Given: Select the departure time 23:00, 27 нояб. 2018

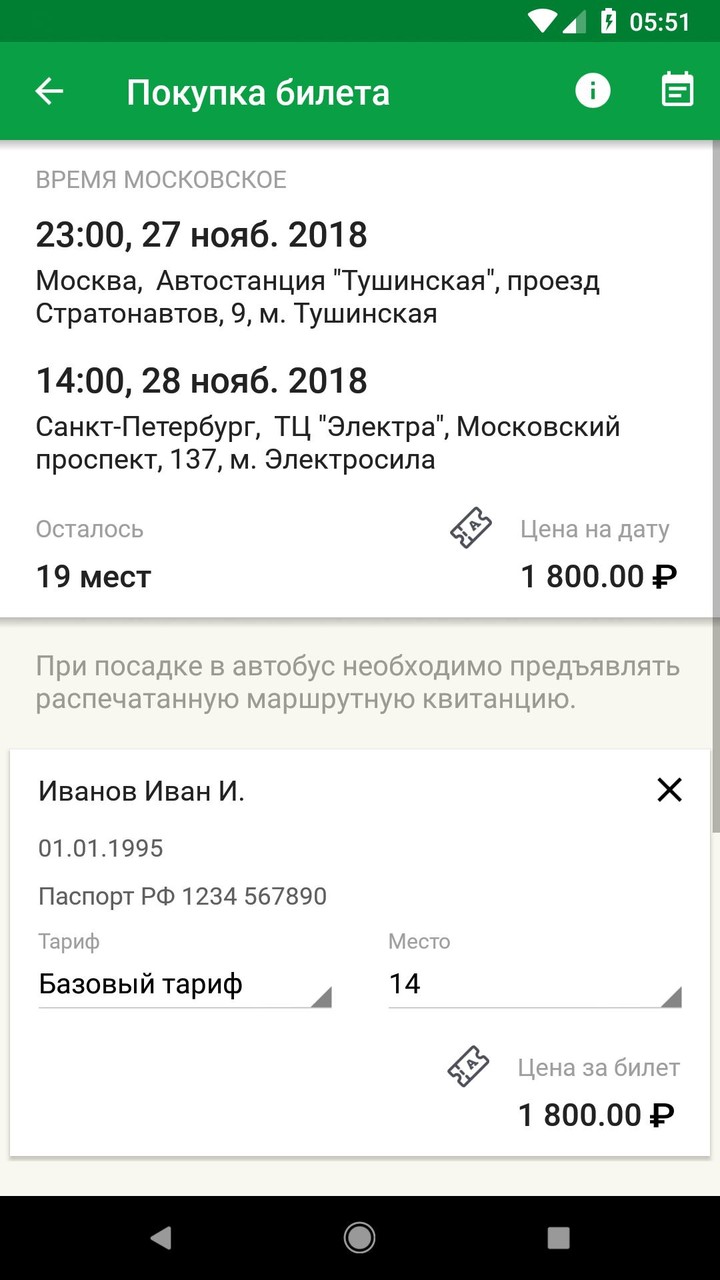Looking at the screenshot, I should pos(201,234).
